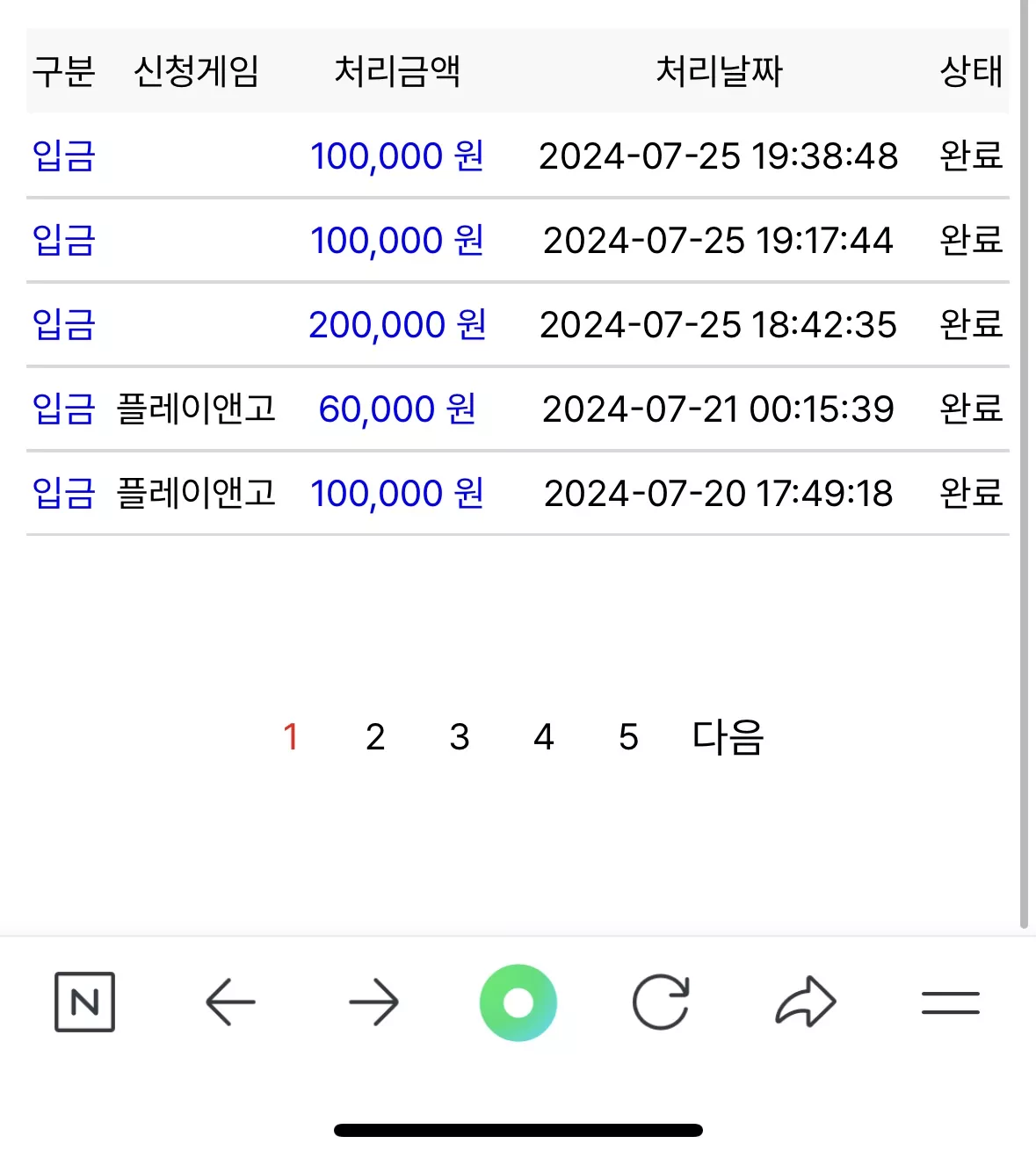
Task: Go back with the left arrow
Action: 229,1002
